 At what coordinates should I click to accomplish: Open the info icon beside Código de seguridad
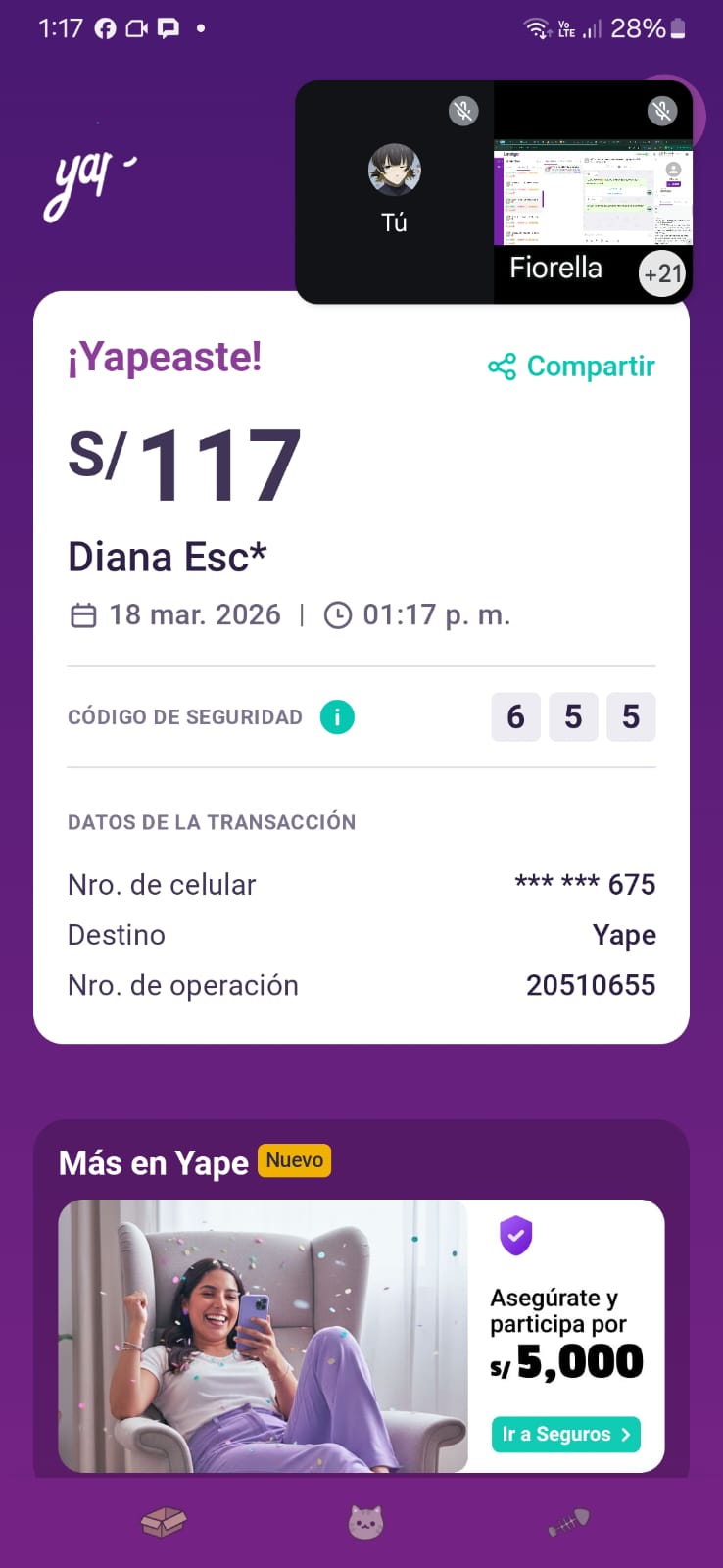click(x=337, y=717)
